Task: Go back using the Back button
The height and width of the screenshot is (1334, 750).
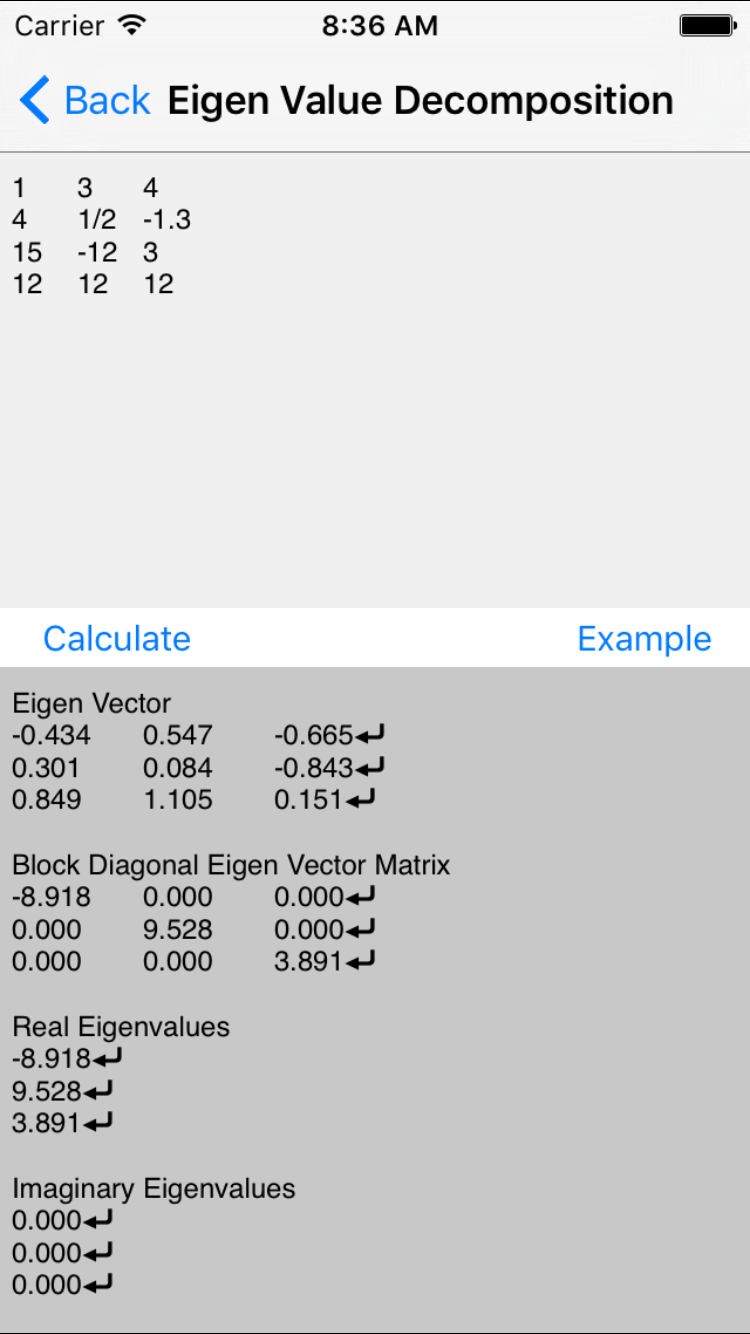Action: click(x=86, y=101)
